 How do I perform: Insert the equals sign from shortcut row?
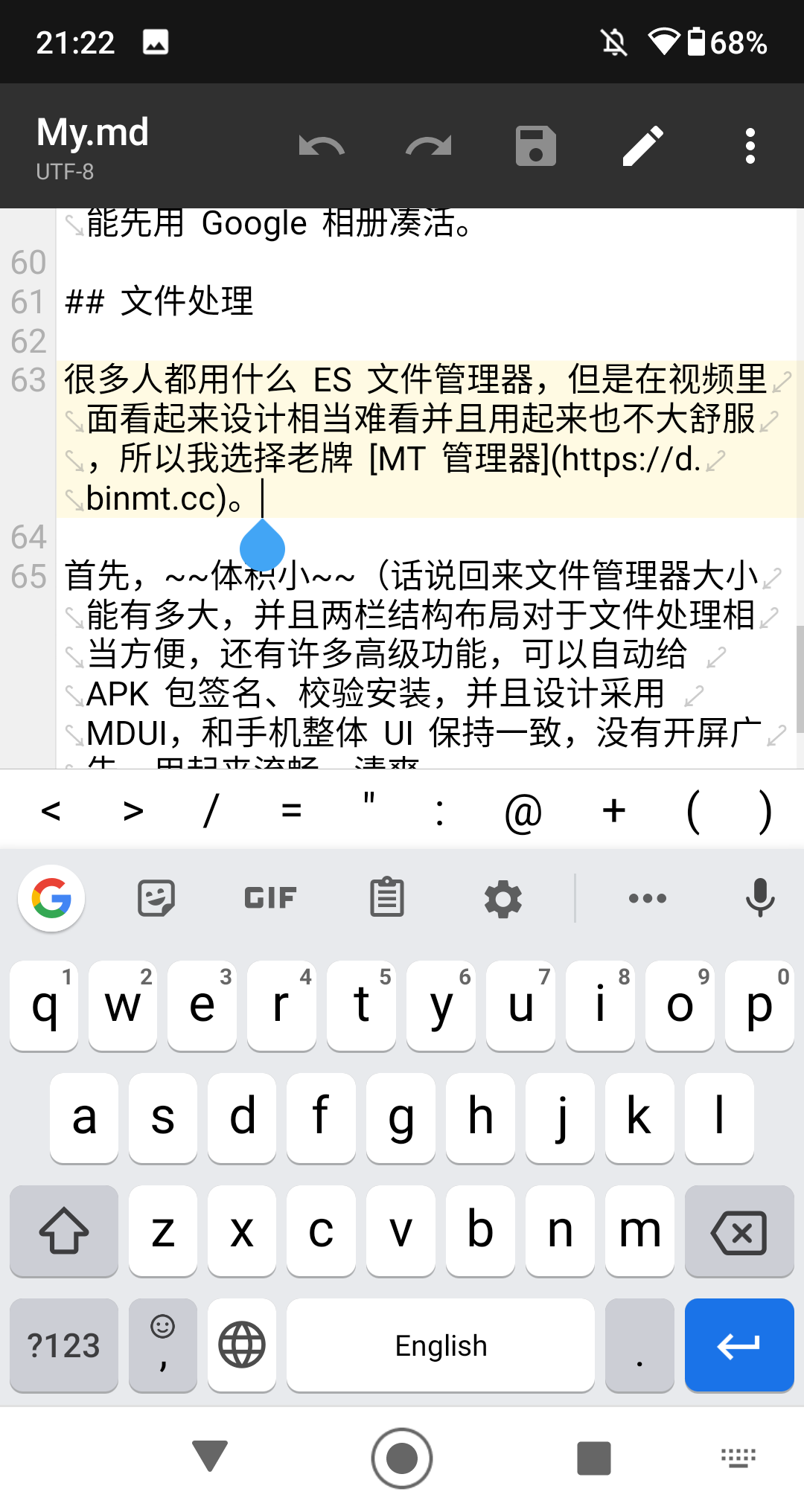(292, 810)
